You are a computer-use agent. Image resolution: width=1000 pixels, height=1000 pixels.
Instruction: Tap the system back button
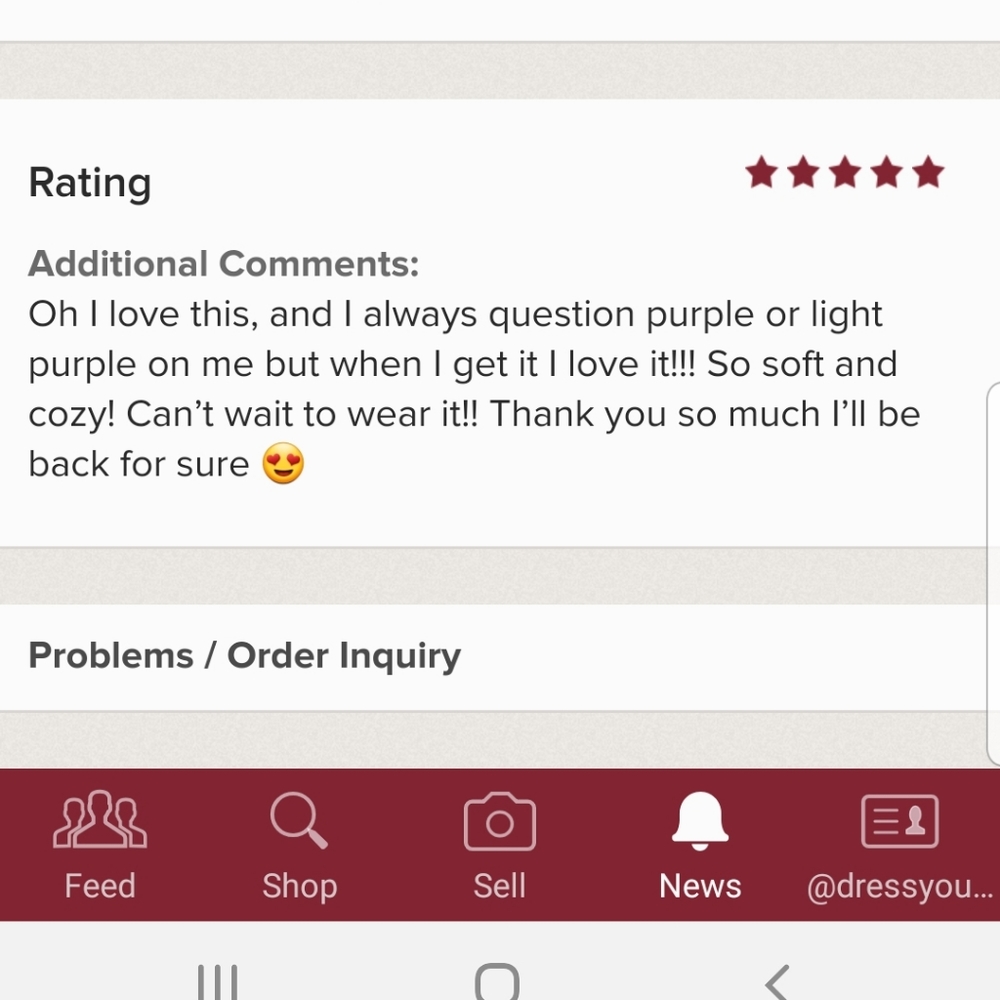click(x=777, y=982)
